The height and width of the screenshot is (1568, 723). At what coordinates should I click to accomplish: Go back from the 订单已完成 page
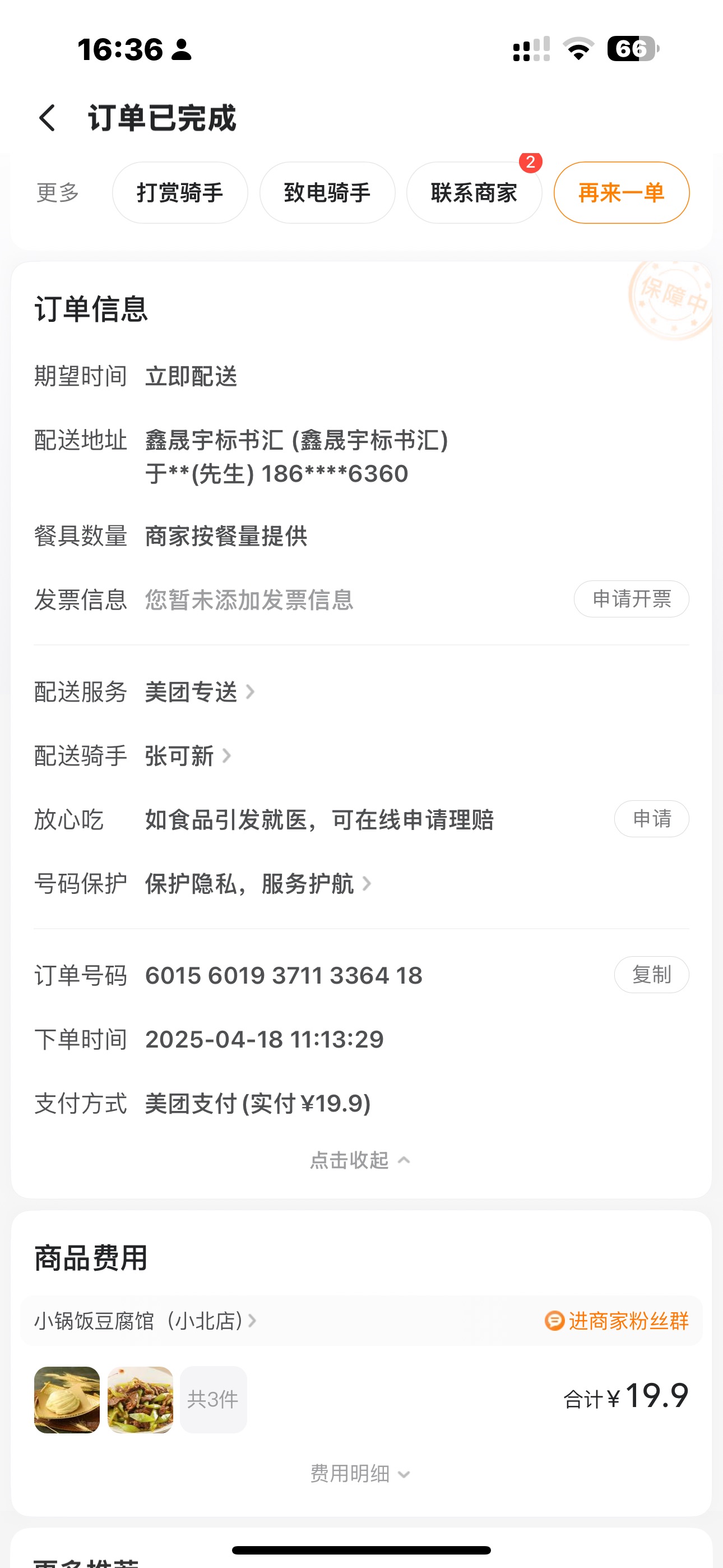tap(47, 118)
